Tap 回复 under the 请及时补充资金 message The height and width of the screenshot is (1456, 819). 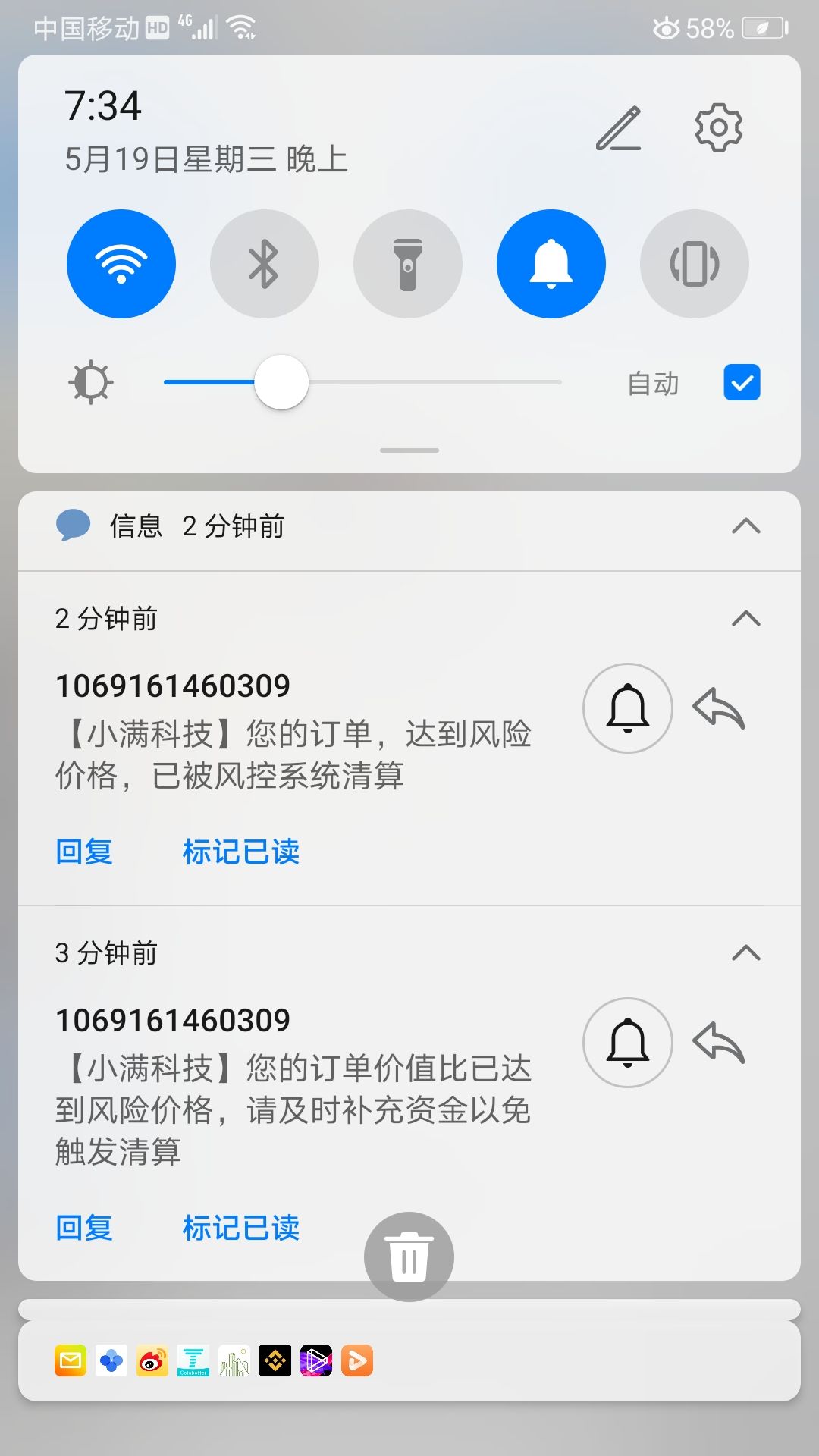coord(84,1227)
